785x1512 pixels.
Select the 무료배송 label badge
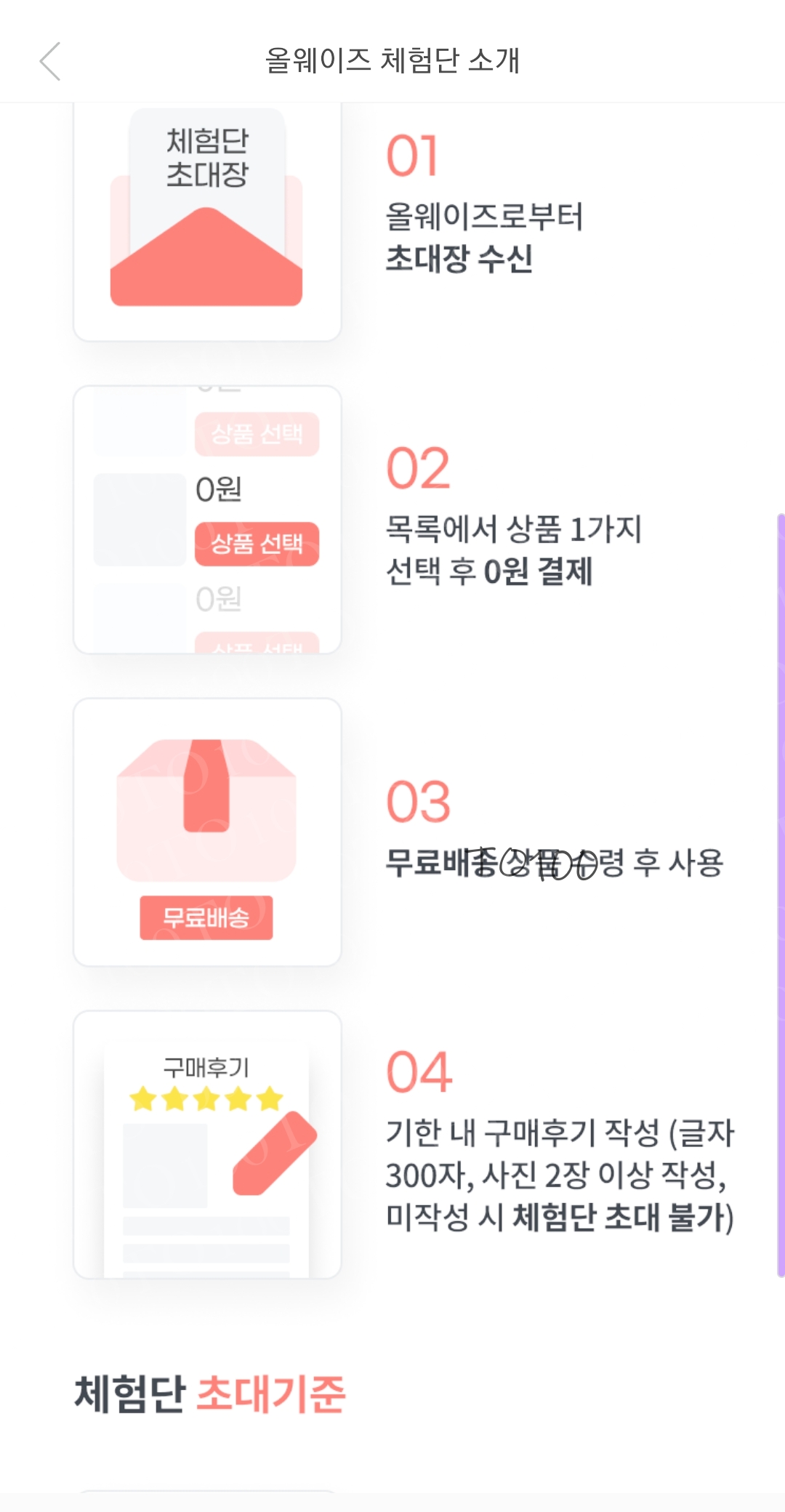(x=206, y=920)
